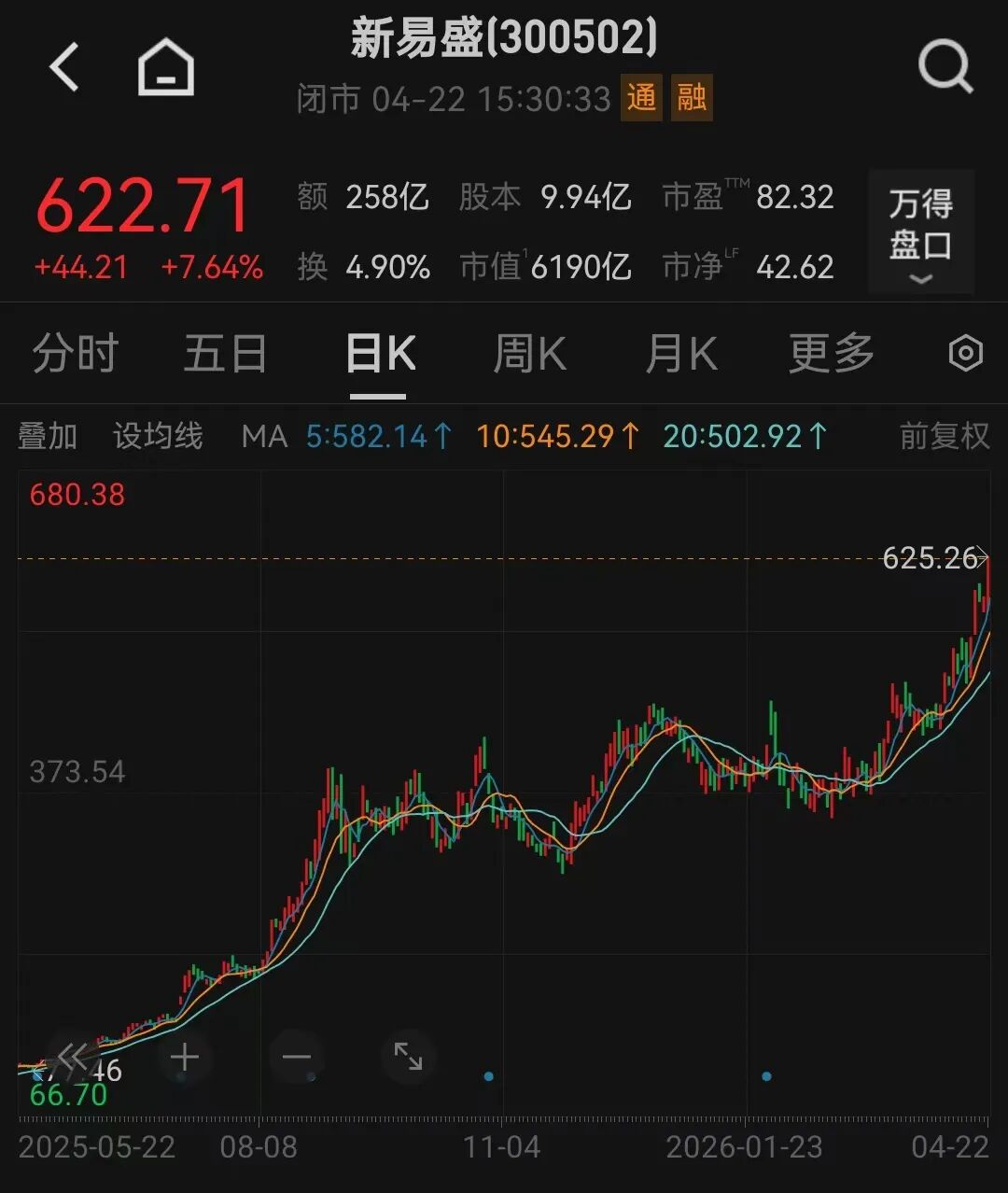Toggle 设均线 moving average settings
This screenshot has width=1008, height=1193.
(x=157, y=436)
